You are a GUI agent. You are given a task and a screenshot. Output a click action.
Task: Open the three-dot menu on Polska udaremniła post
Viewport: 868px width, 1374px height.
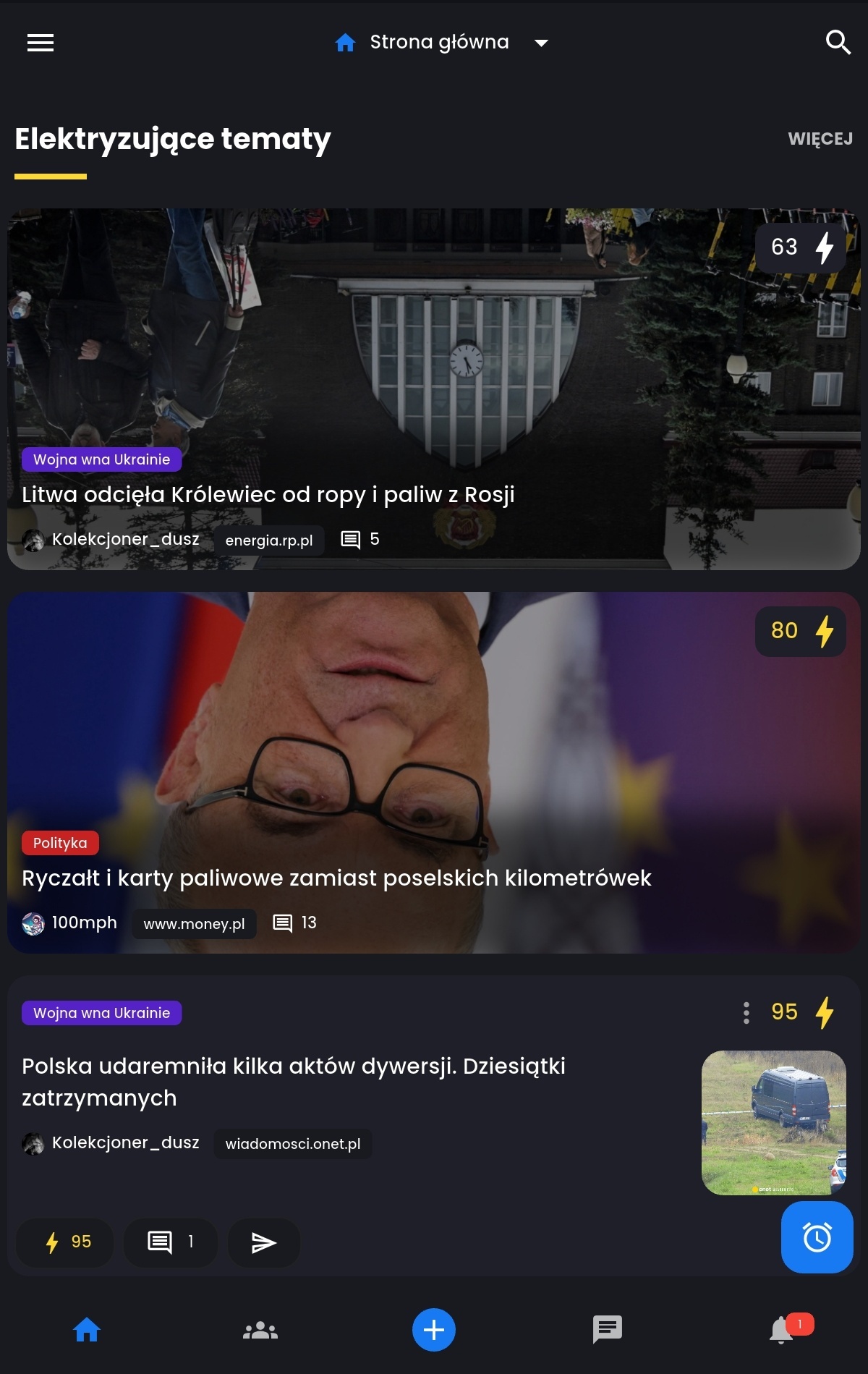(746, 1012)
